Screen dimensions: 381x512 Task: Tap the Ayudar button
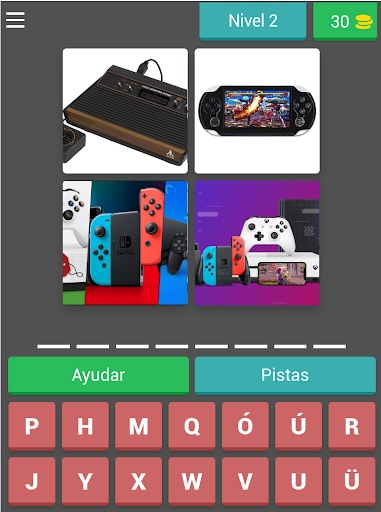click(x=98, y=375)
